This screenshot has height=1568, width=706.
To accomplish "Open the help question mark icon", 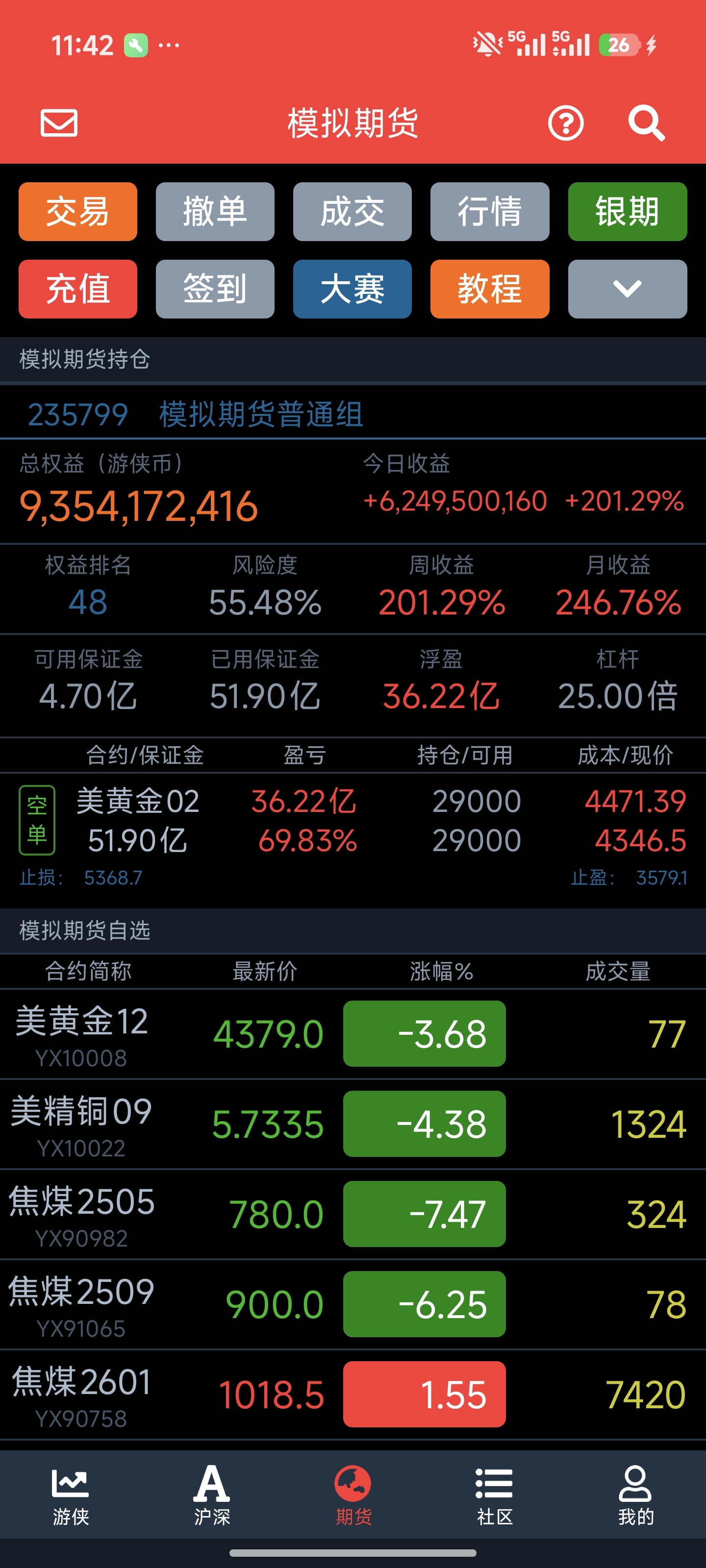I will pyautogui.click(x=565, y=123).
